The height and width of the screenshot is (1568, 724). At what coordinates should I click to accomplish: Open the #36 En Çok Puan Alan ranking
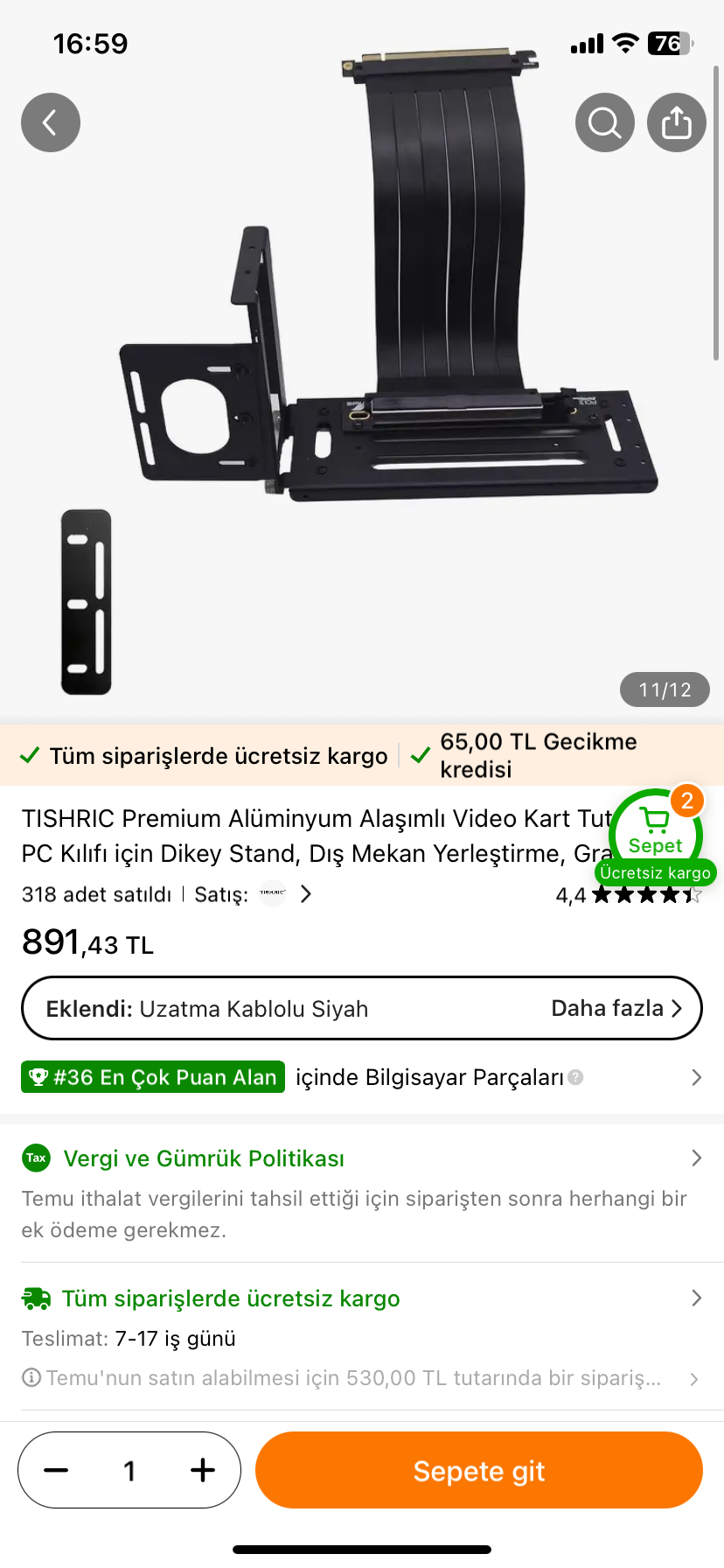click(x=153, y=1077)
